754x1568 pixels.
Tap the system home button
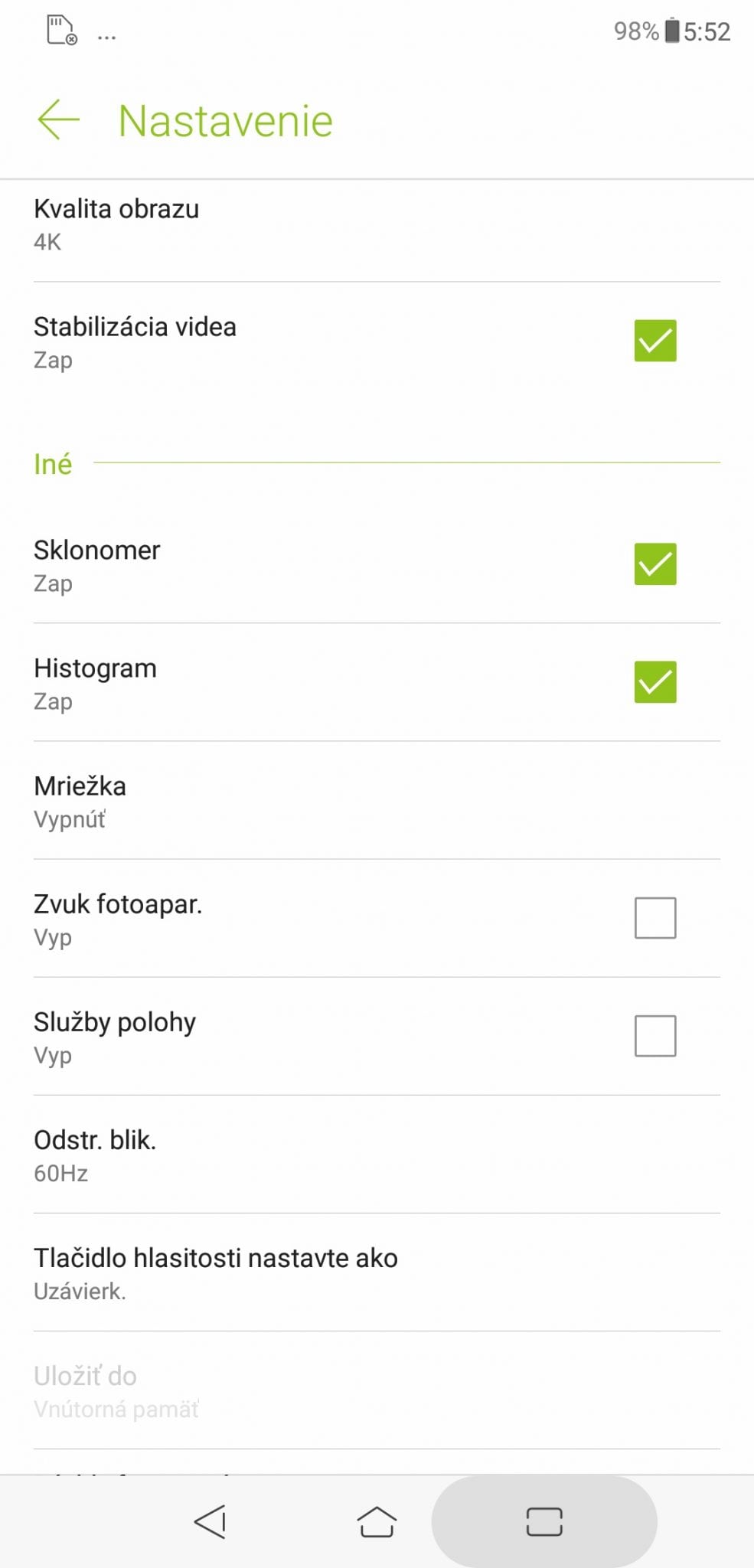[377, 1521]
